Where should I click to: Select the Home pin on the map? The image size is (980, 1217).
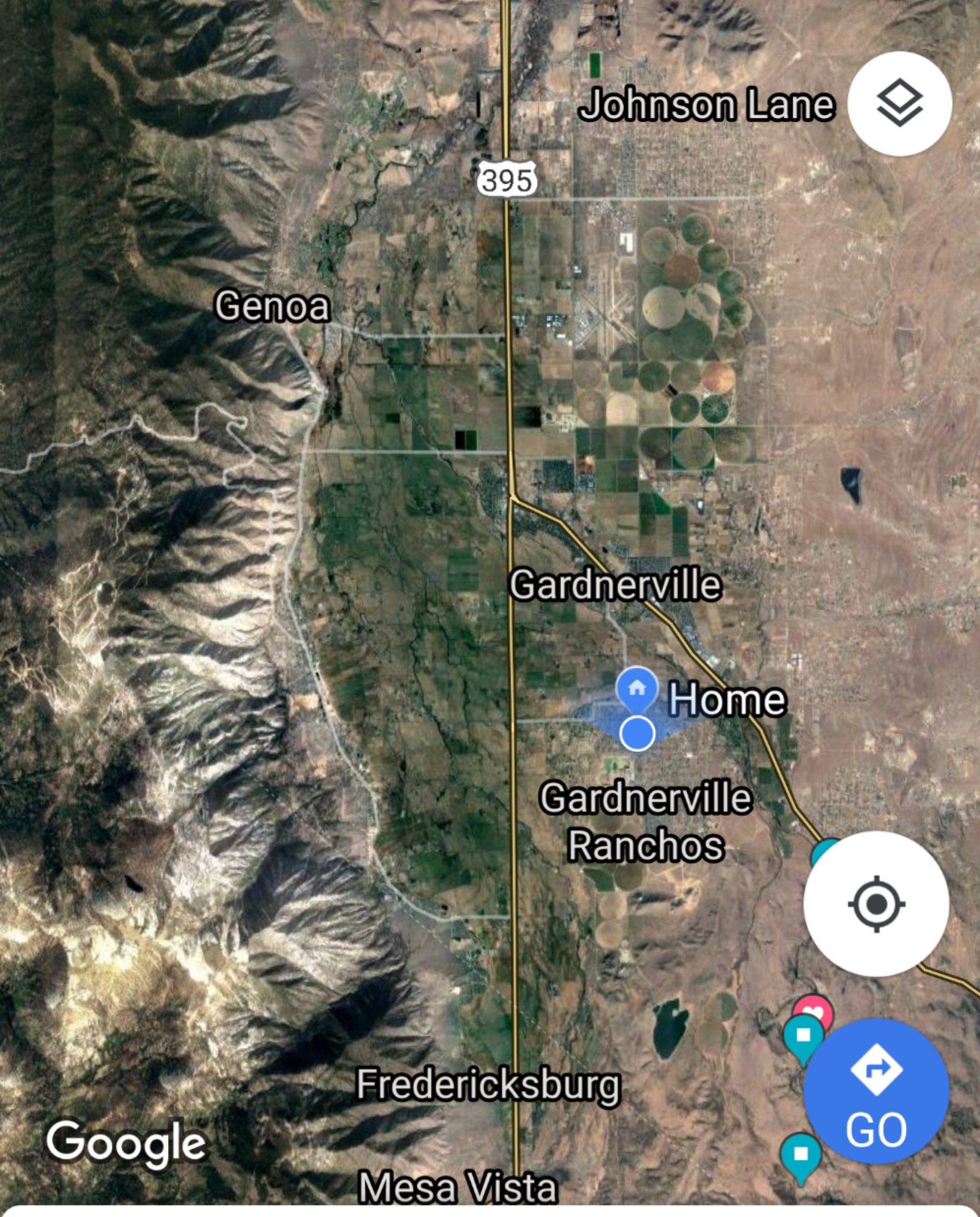(637, 688)
